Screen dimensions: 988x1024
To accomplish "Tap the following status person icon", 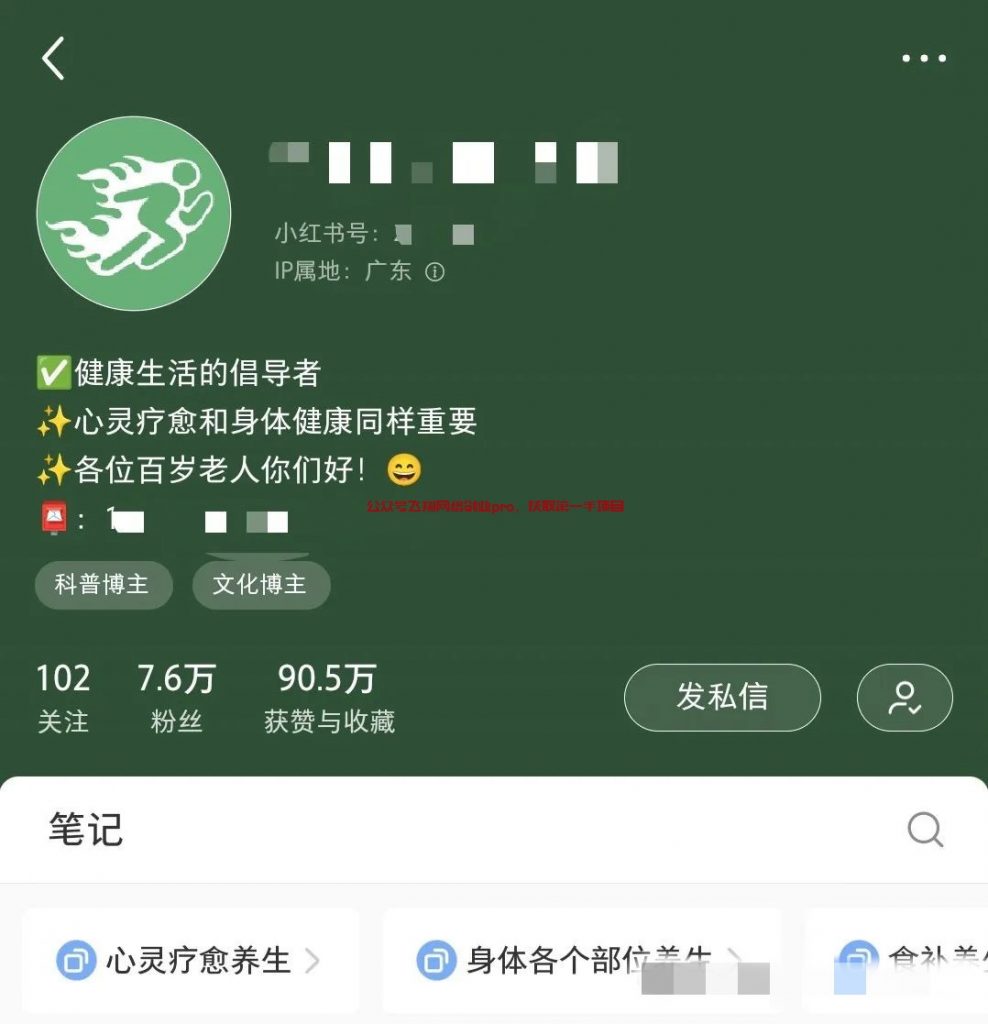I will point(904,697).
